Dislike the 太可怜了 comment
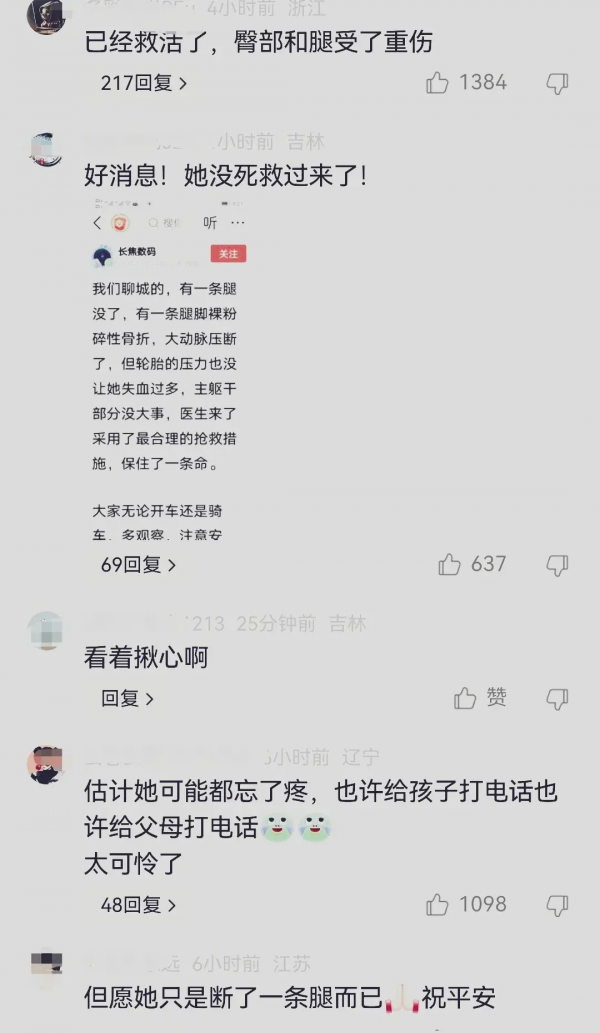Viewport: 600px width, 1033px height. tap(557, 905)
